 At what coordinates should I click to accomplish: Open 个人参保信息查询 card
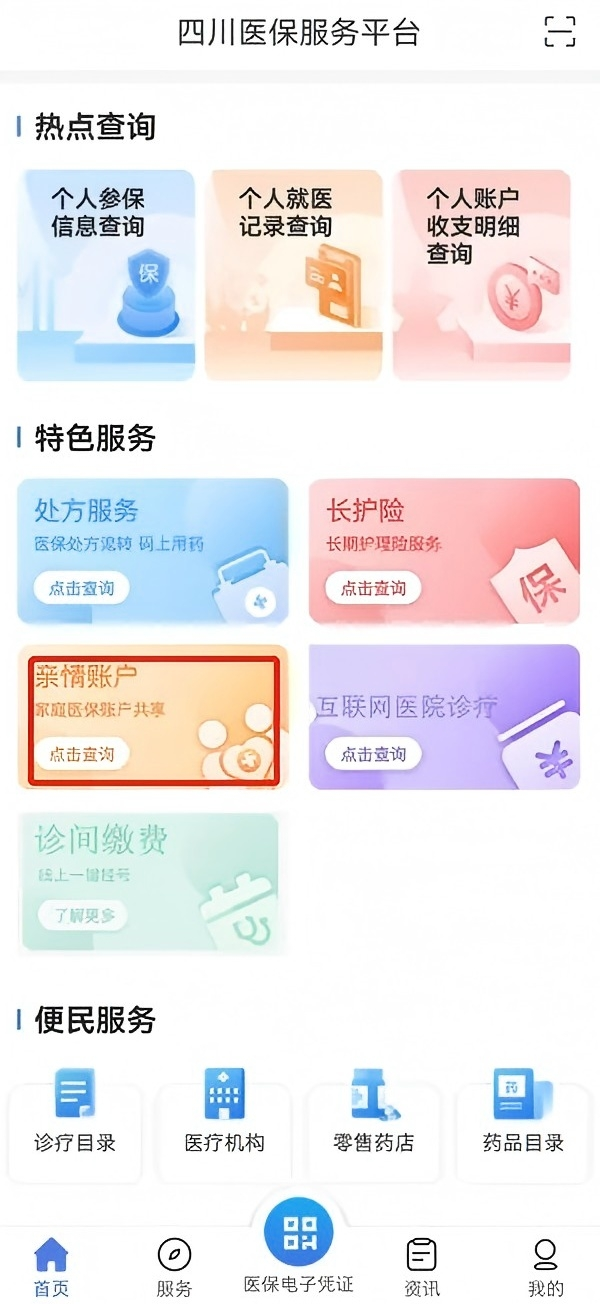[106, 275]
